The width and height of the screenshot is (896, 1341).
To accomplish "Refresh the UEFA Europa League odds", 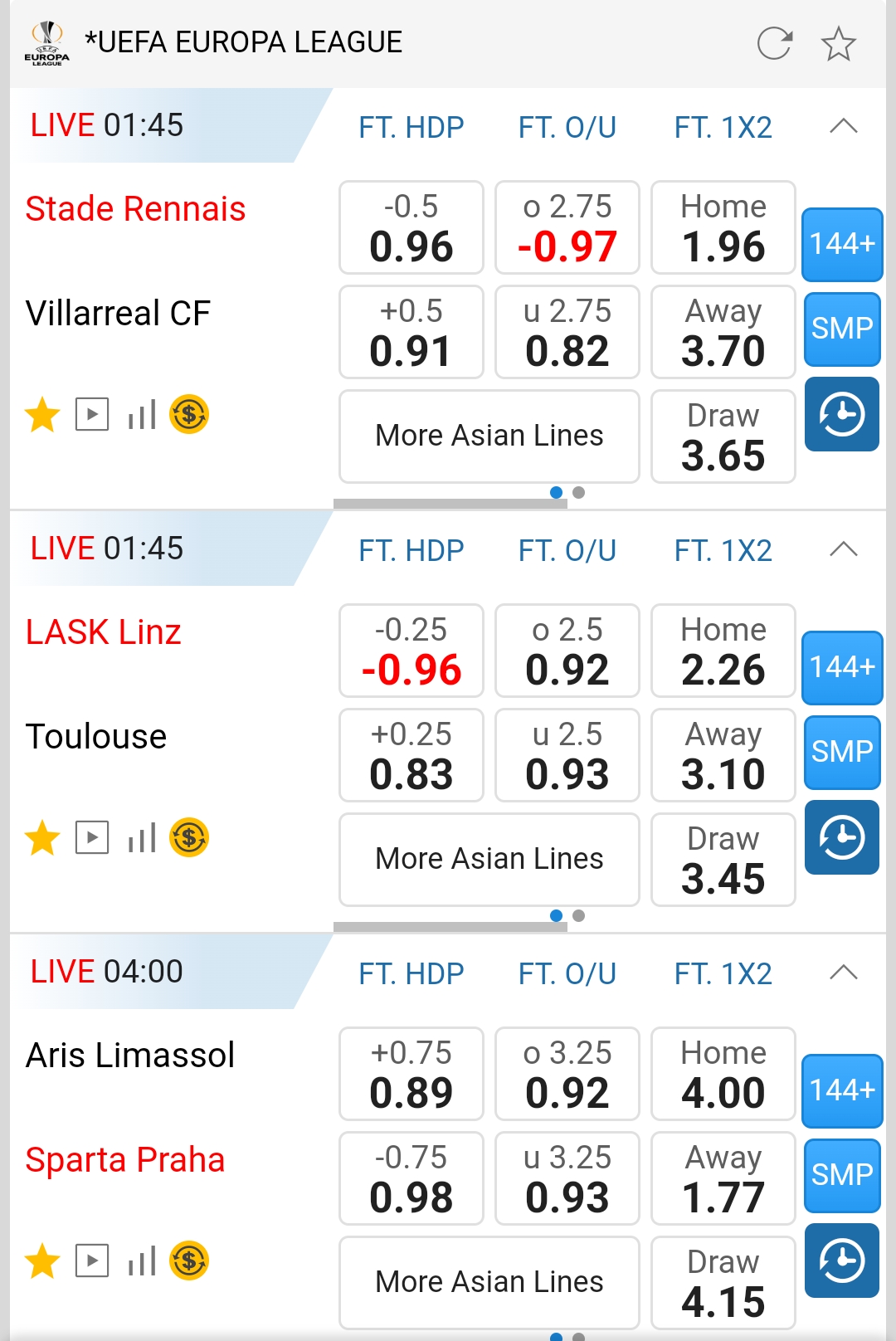I will 775,44.
